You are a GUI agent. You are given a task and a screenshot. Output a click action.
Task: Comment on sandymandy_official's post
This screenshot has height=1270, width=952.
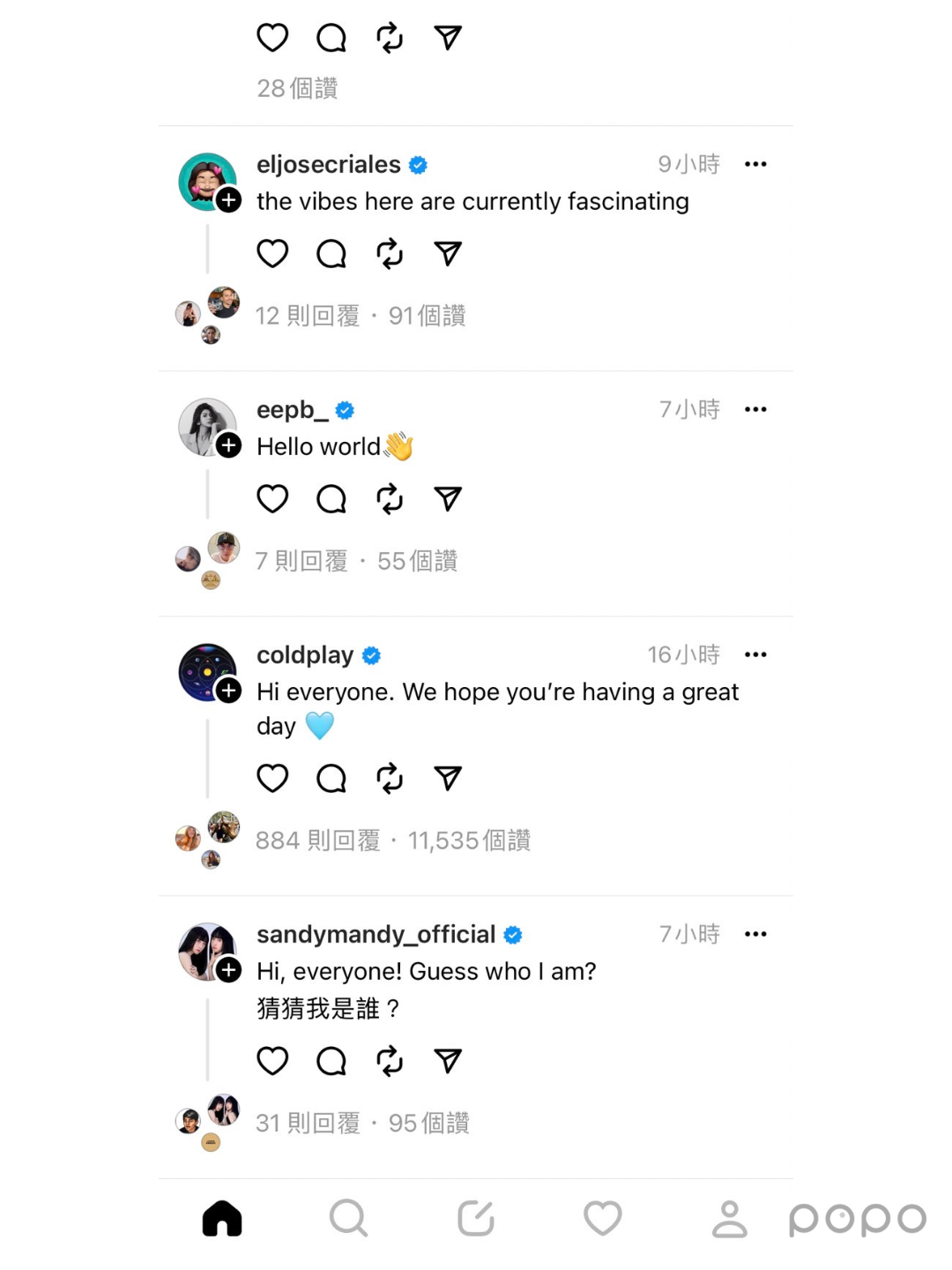click(331, 1061)
